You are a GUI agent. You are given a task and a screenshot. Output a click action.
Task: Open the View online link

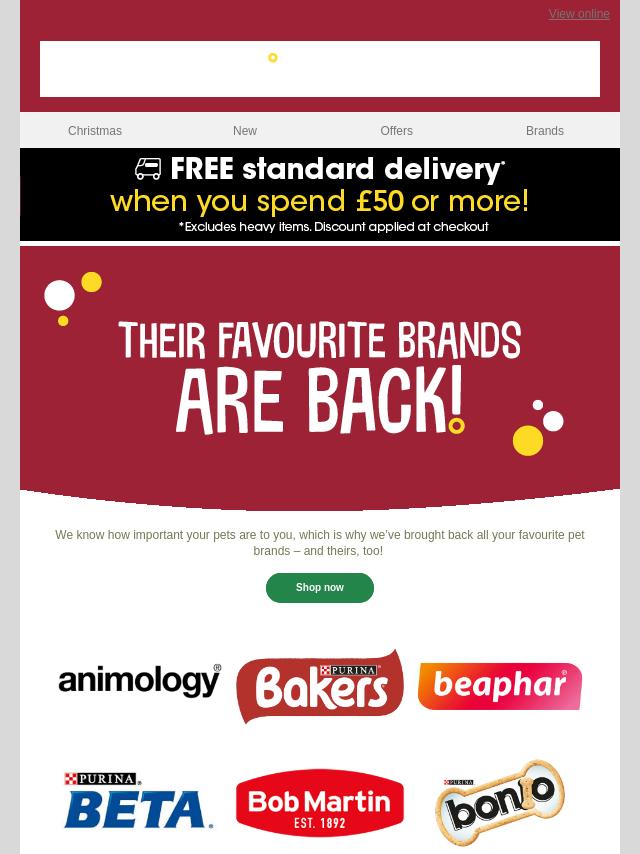tap(578, 14)
